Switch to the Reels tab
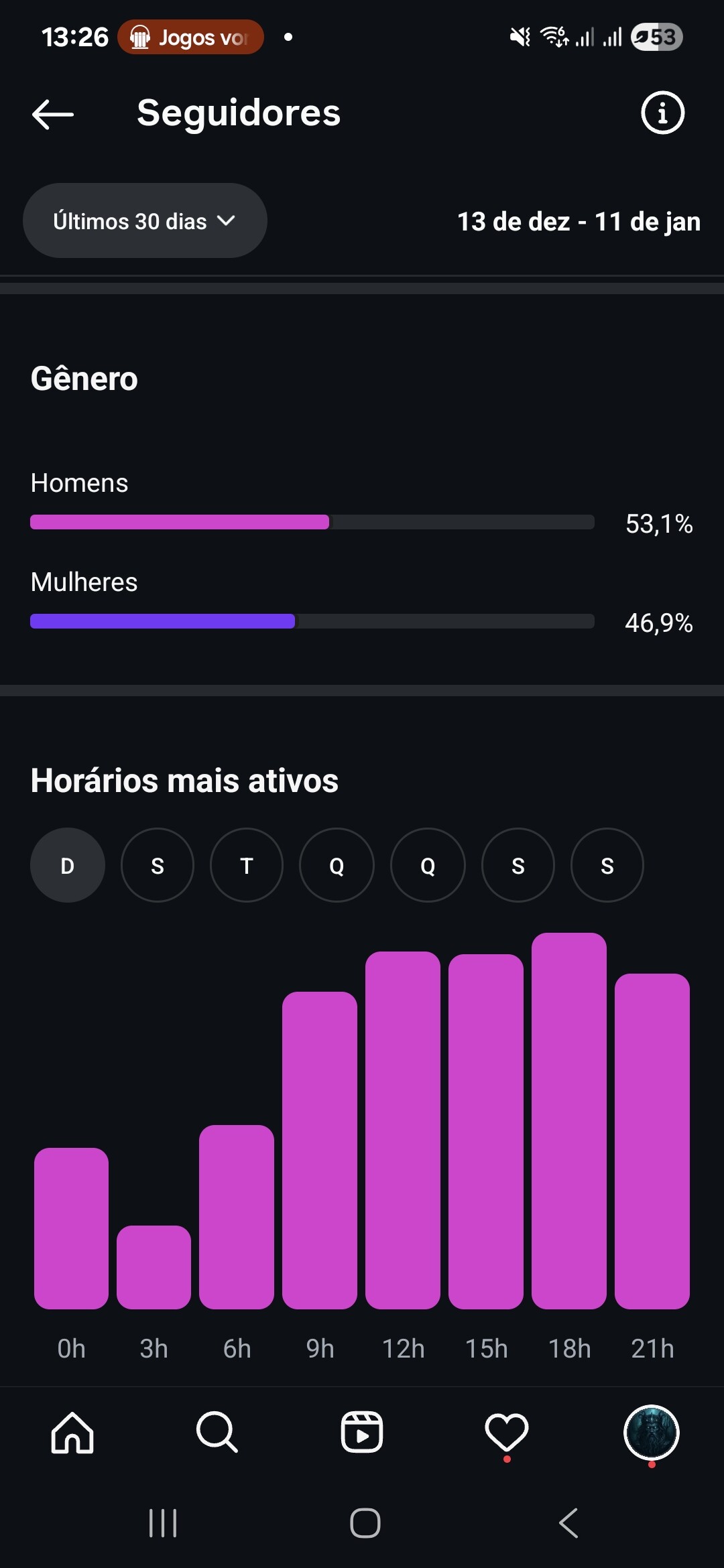This screenshot has width=724, height=1568. pos(362,1432)
